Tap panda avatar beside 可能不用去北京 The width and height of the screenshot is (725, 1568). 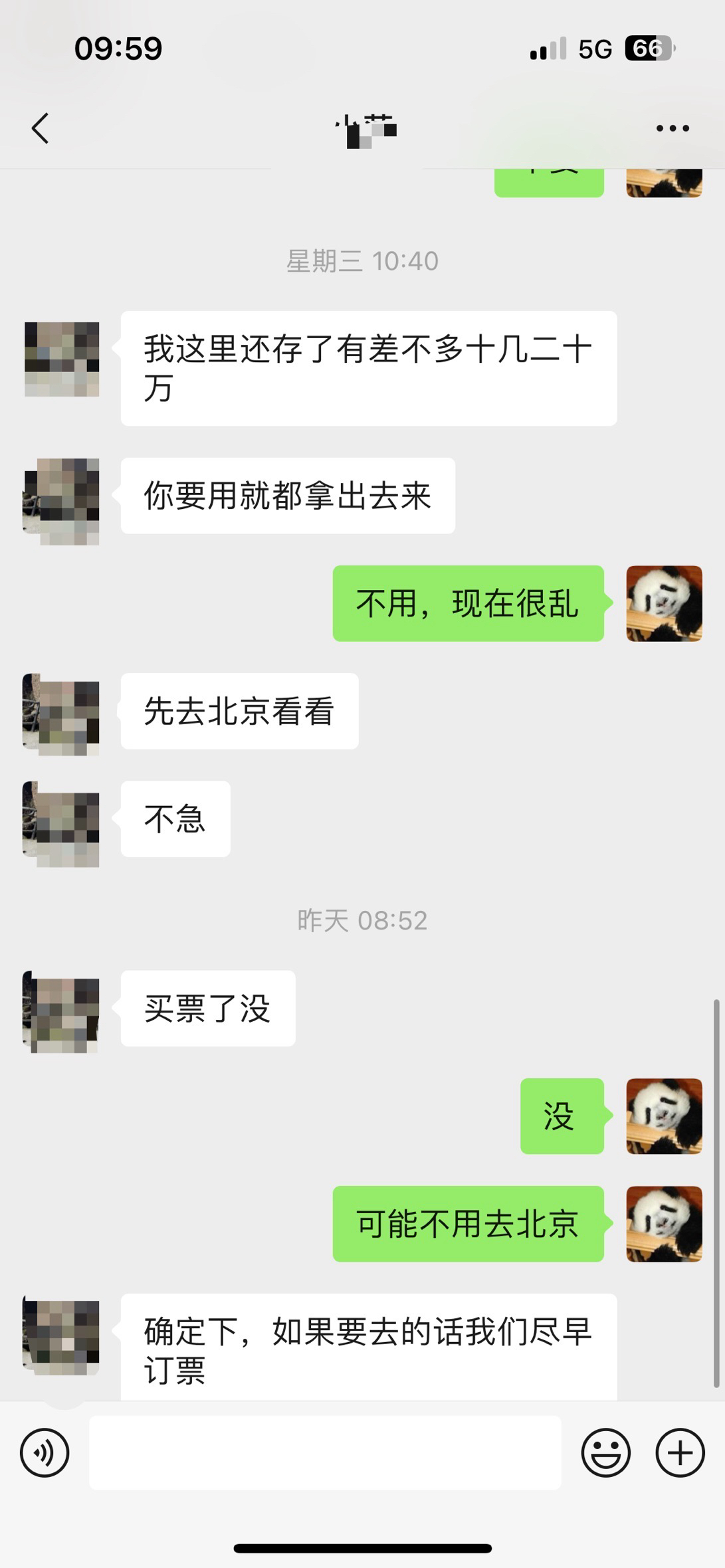pyautogui.click(x=664, y=1224)
